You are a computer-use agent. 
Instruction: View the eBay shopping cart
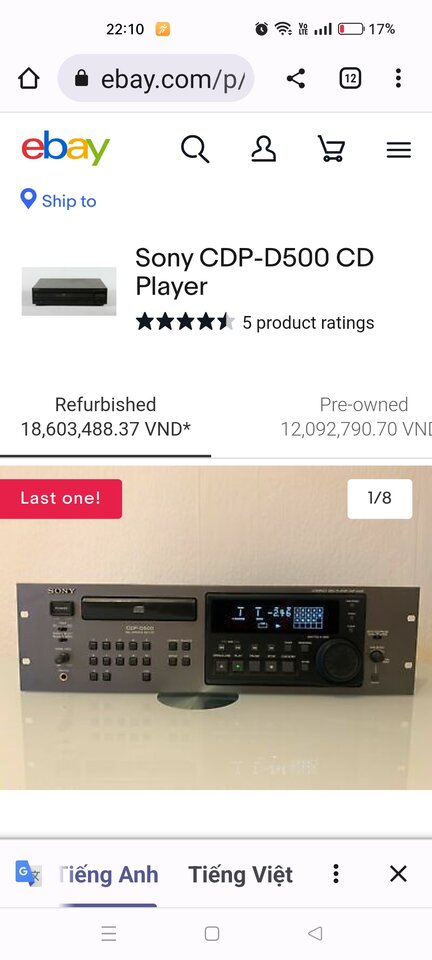(331, 149)
